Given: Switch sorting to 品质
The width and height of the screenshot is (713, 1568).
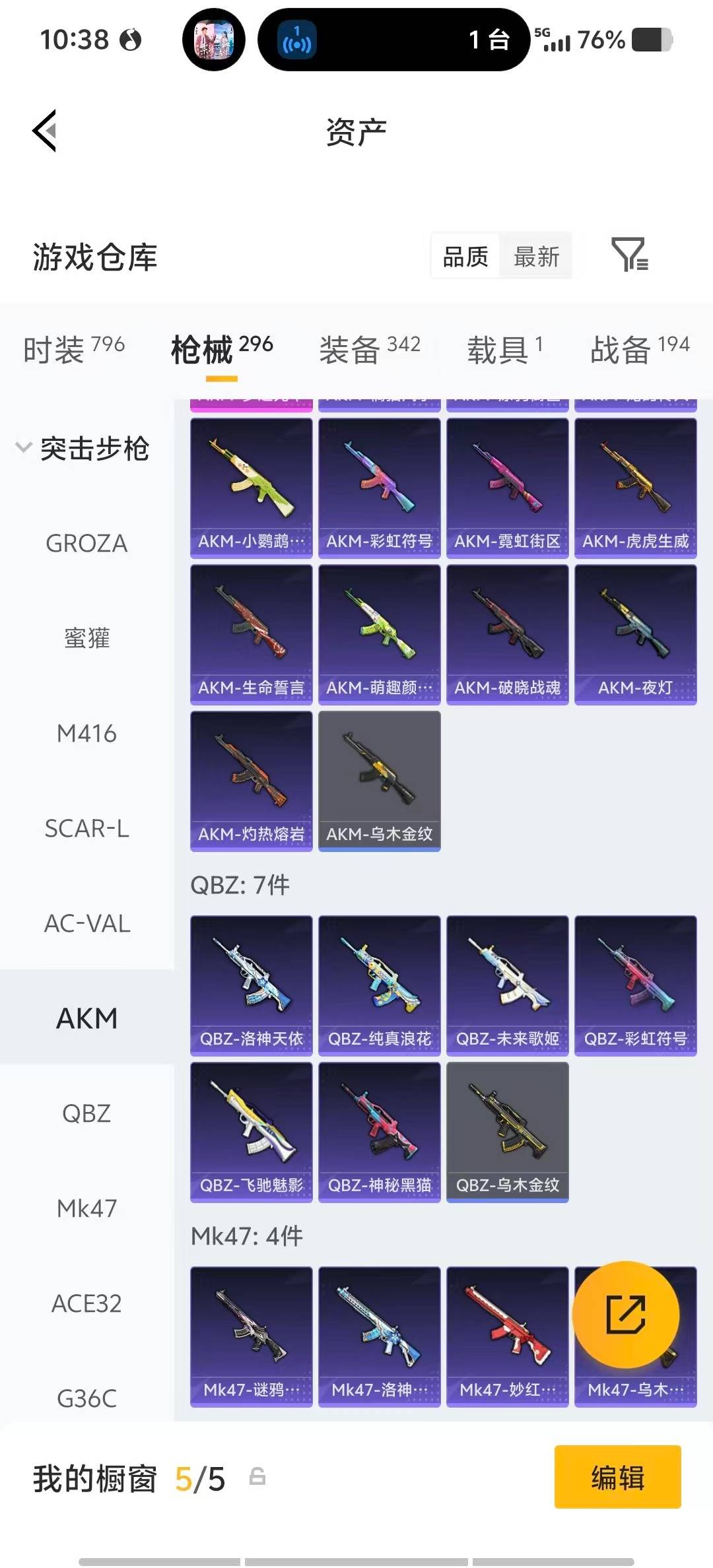Looking at the screenshot, I should pyautogui.click(x=464, y=257).
